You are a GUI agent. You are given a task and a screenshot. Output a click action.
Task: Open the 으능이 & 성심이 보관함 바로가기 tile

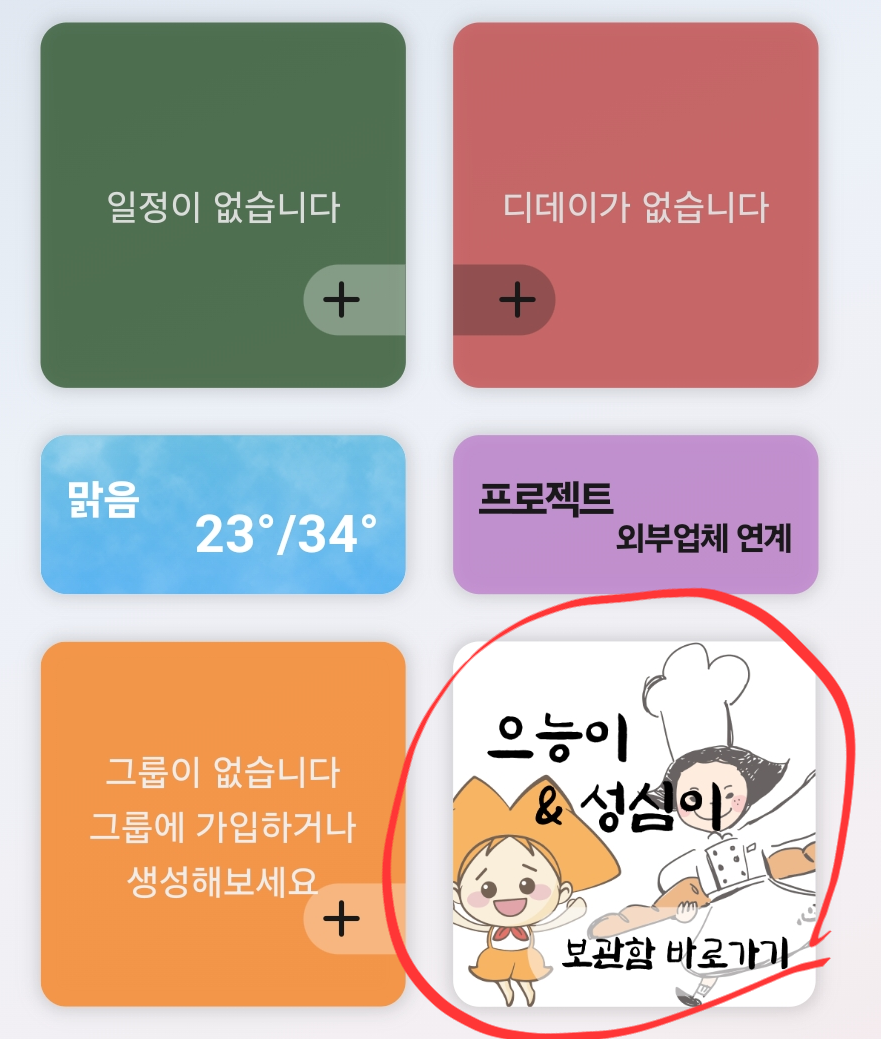pos(635,824)
